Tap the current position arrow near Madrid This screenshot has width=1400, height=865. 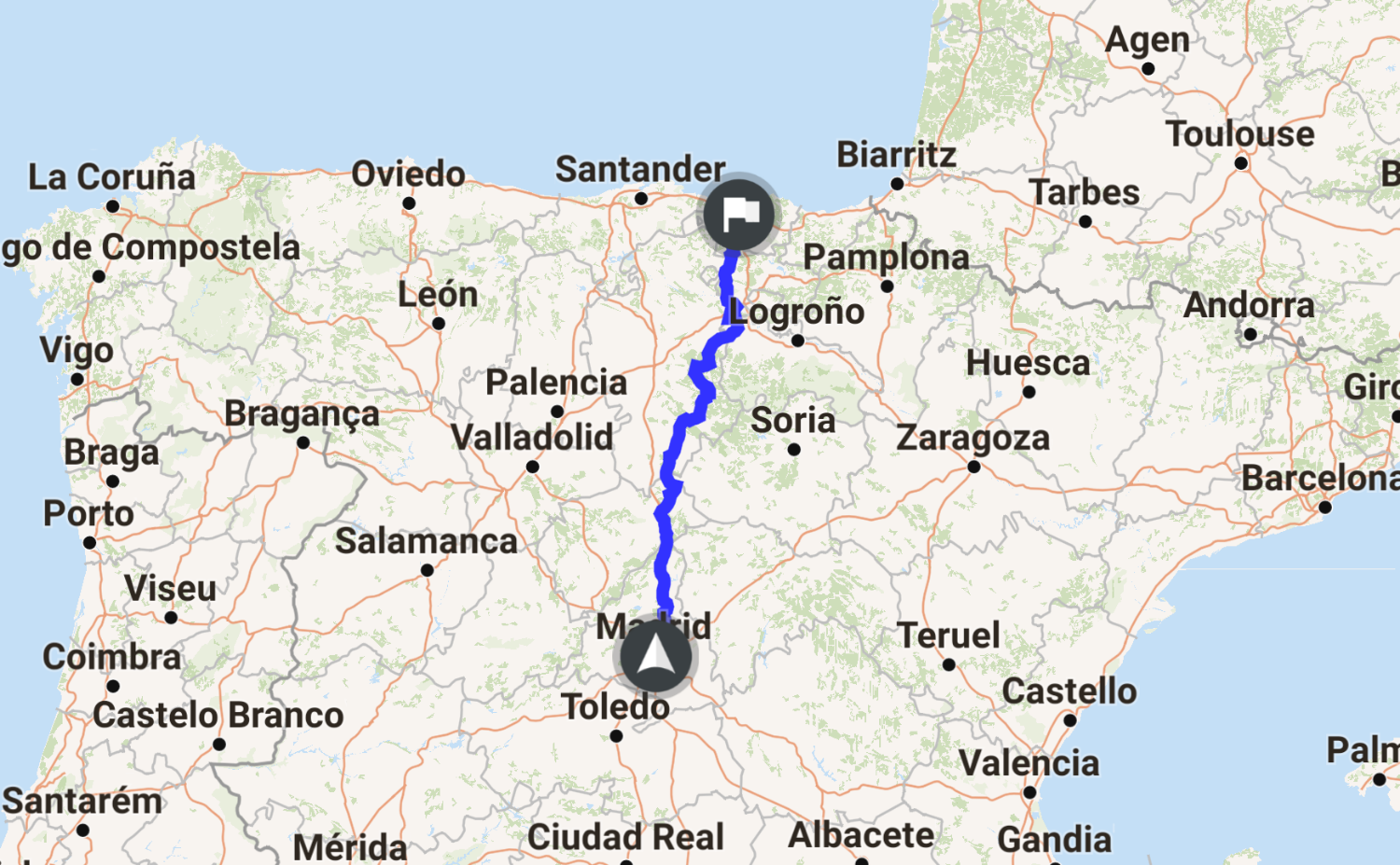coord(656,655)
